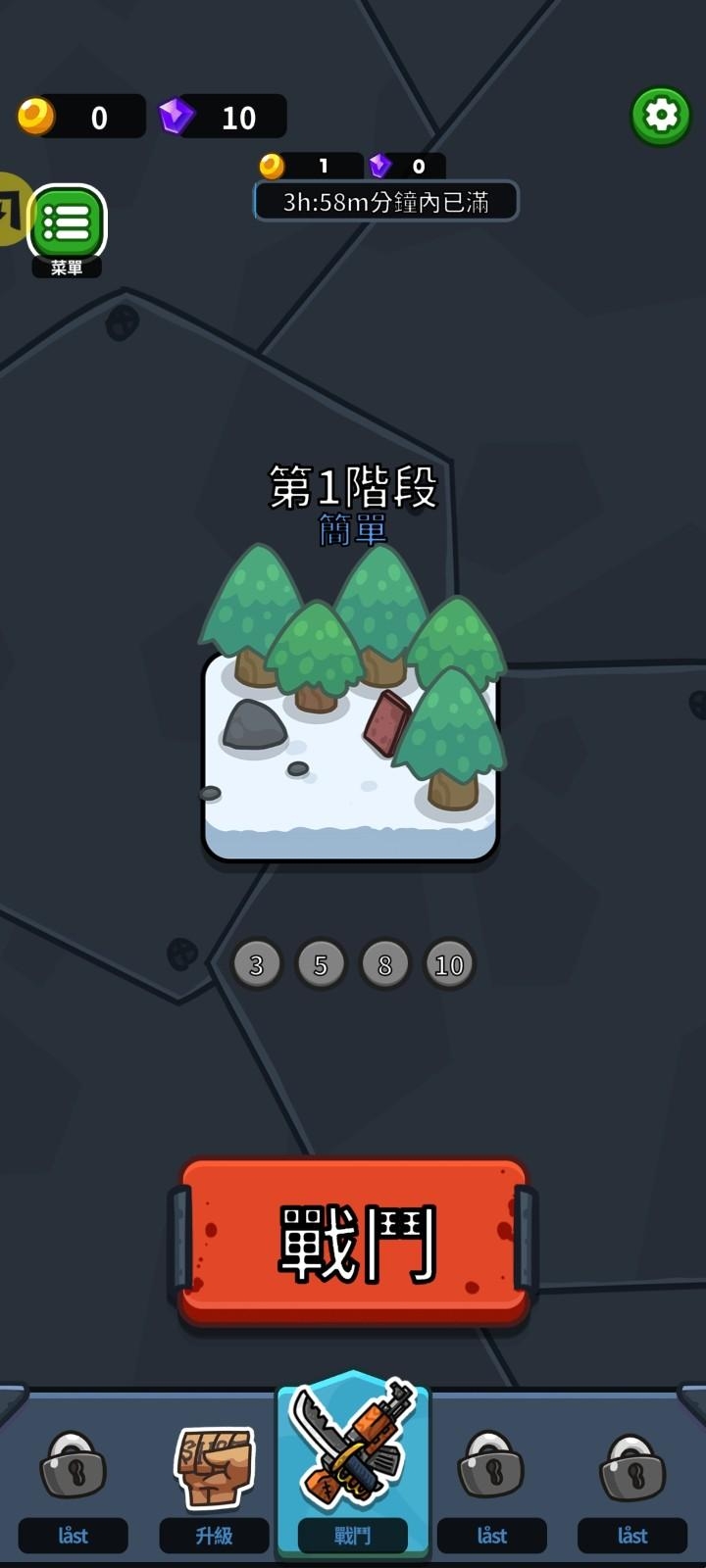Tap the partially hidden yellow icon beside 菜單
The height and width of the screenshot is (1568, 706).
pos(12,209)
